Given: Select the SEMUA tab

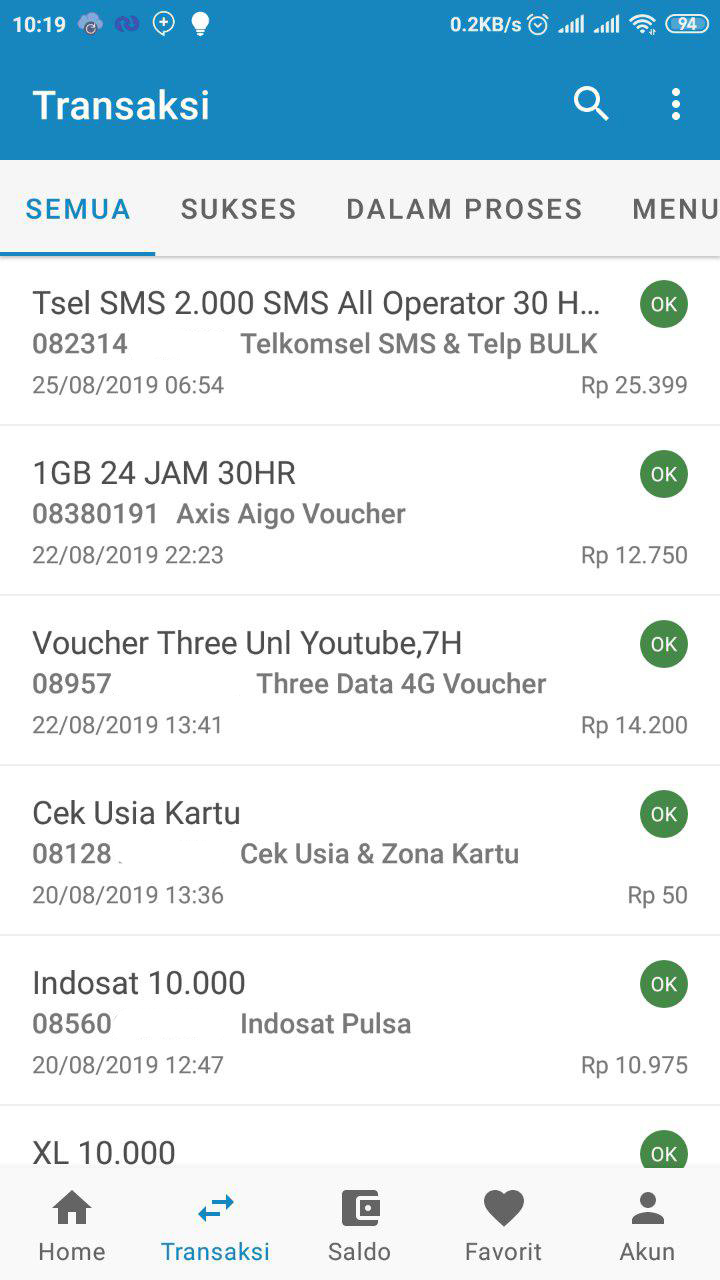Looking at the screenshot, I should click(x=78, y=209).
